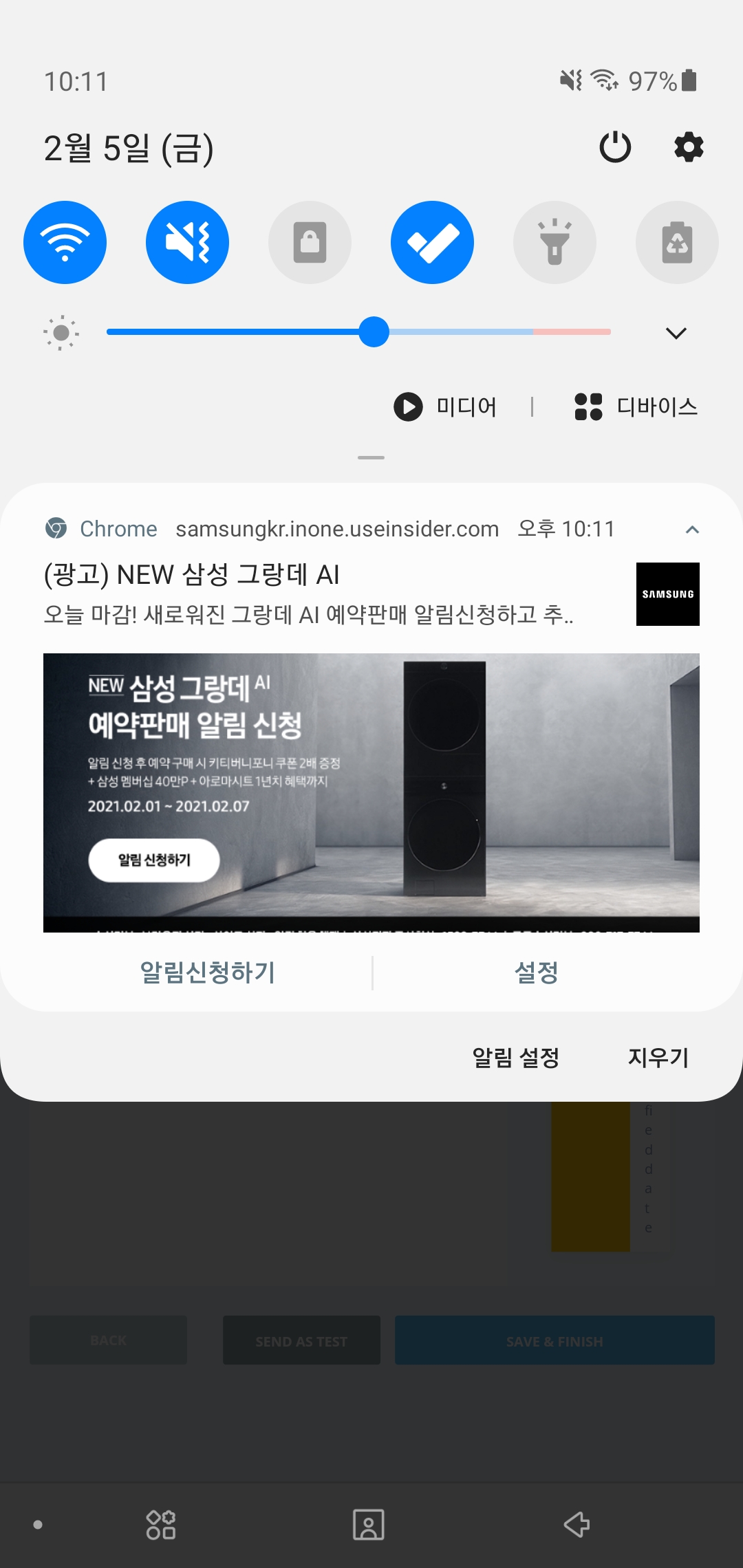Toggle the vibrate sound mode
The width and height of the screenshot is (743, 1568).
187,242
